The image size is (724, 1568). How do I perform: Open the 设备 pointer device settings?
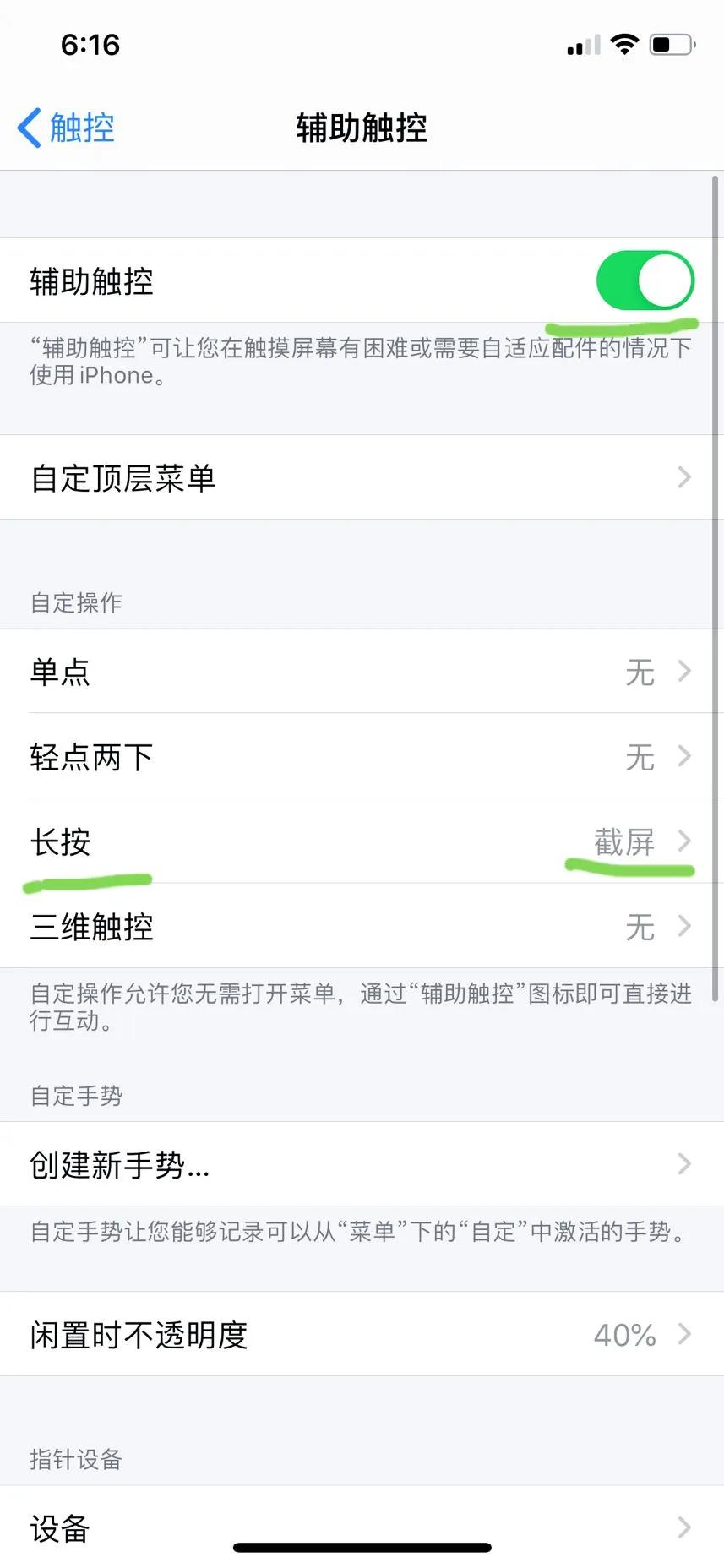[362, 1527]
